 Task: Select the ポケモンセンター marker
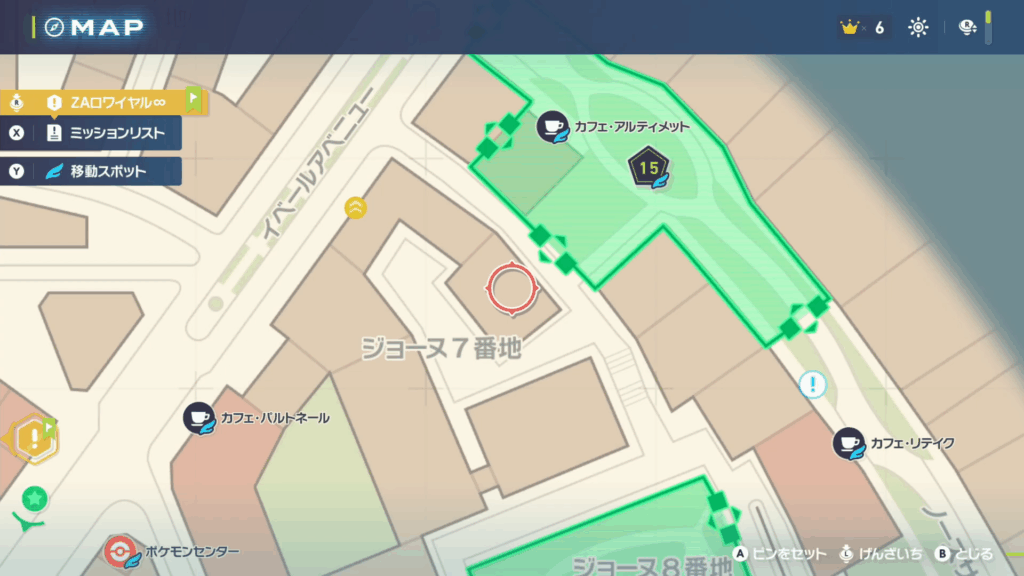pos(120,551)
